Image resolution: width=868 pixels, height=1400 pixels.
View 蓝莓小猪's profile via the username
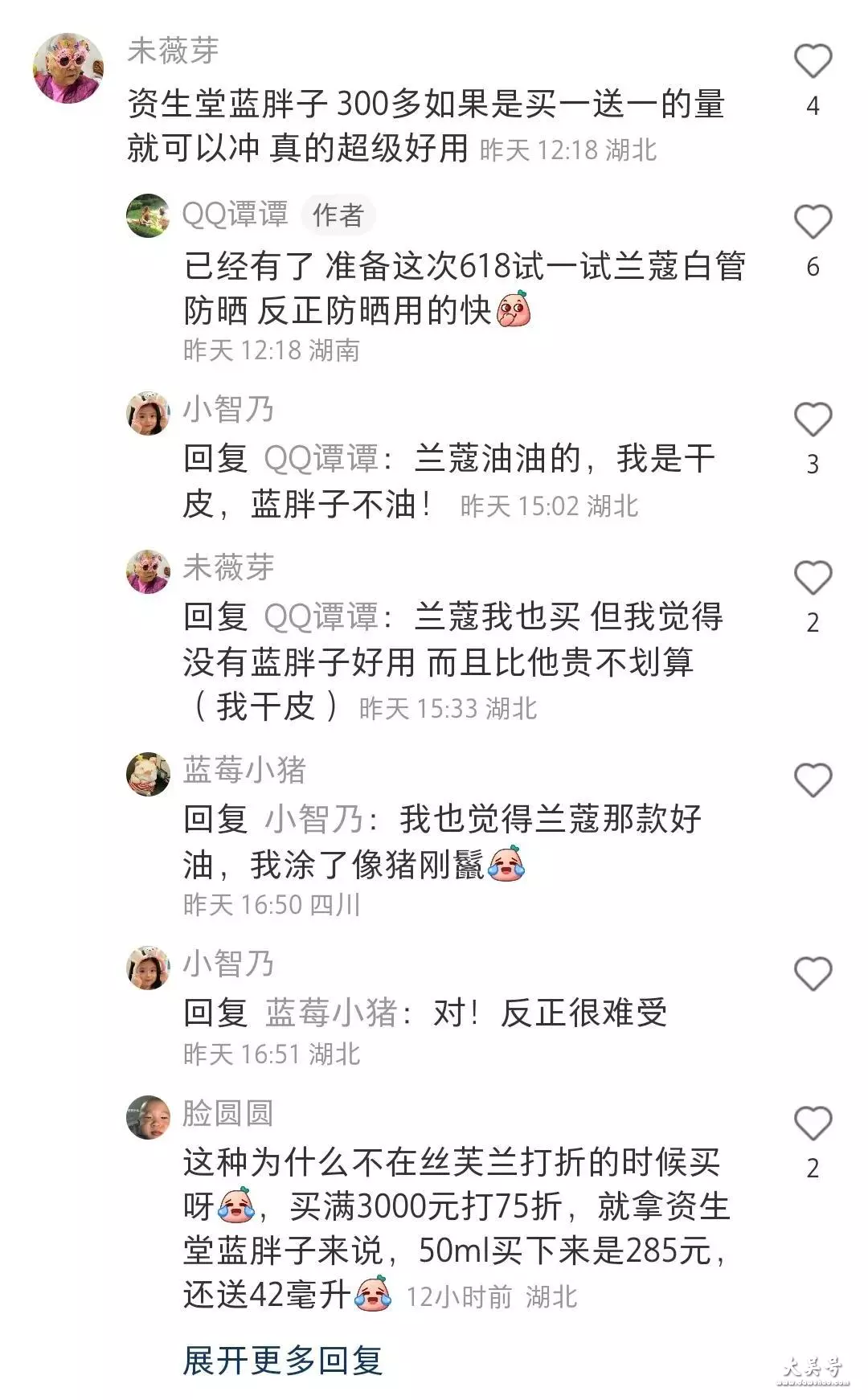(244, 770)
